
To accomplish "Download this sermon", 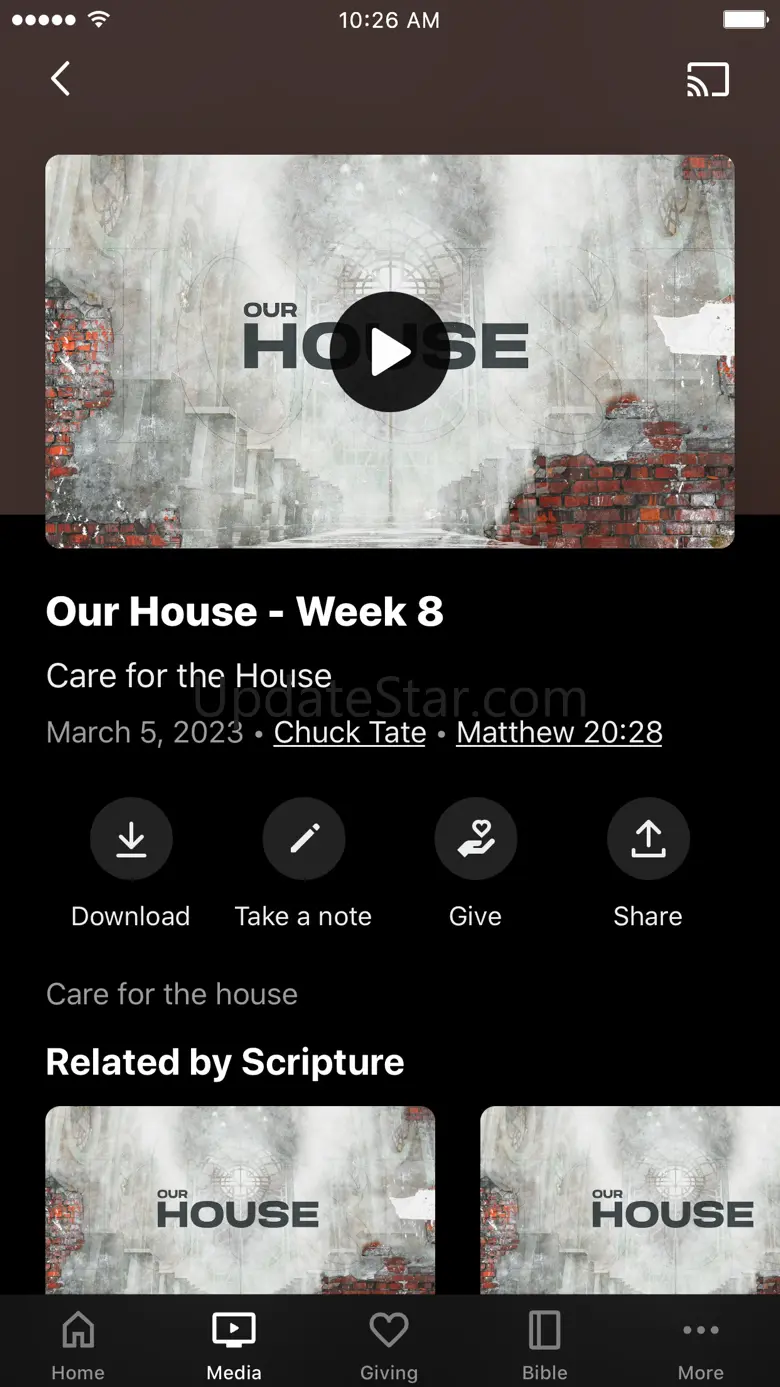I will [131, 839].
